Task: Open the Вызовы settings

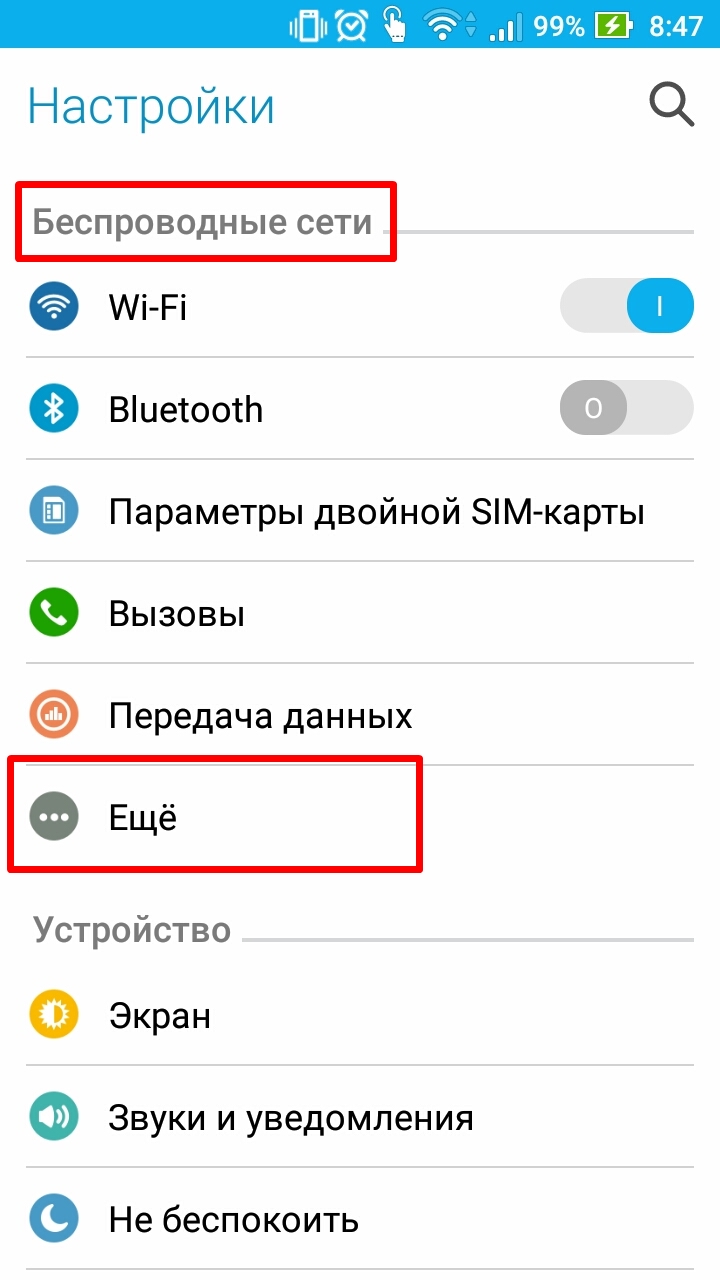Action: point(360,613)
